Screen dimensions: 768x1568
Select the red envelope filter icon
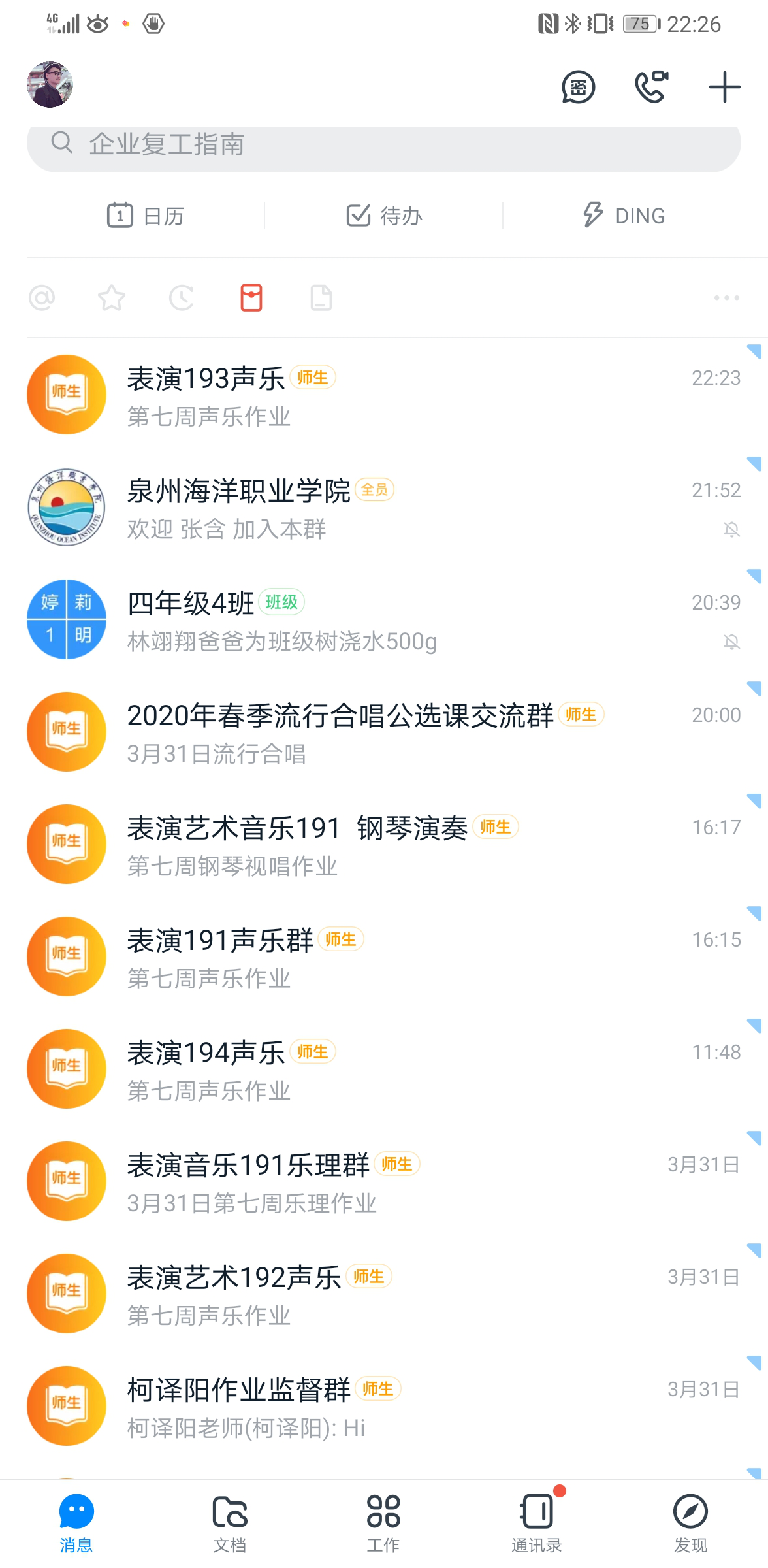pos(251,298)
